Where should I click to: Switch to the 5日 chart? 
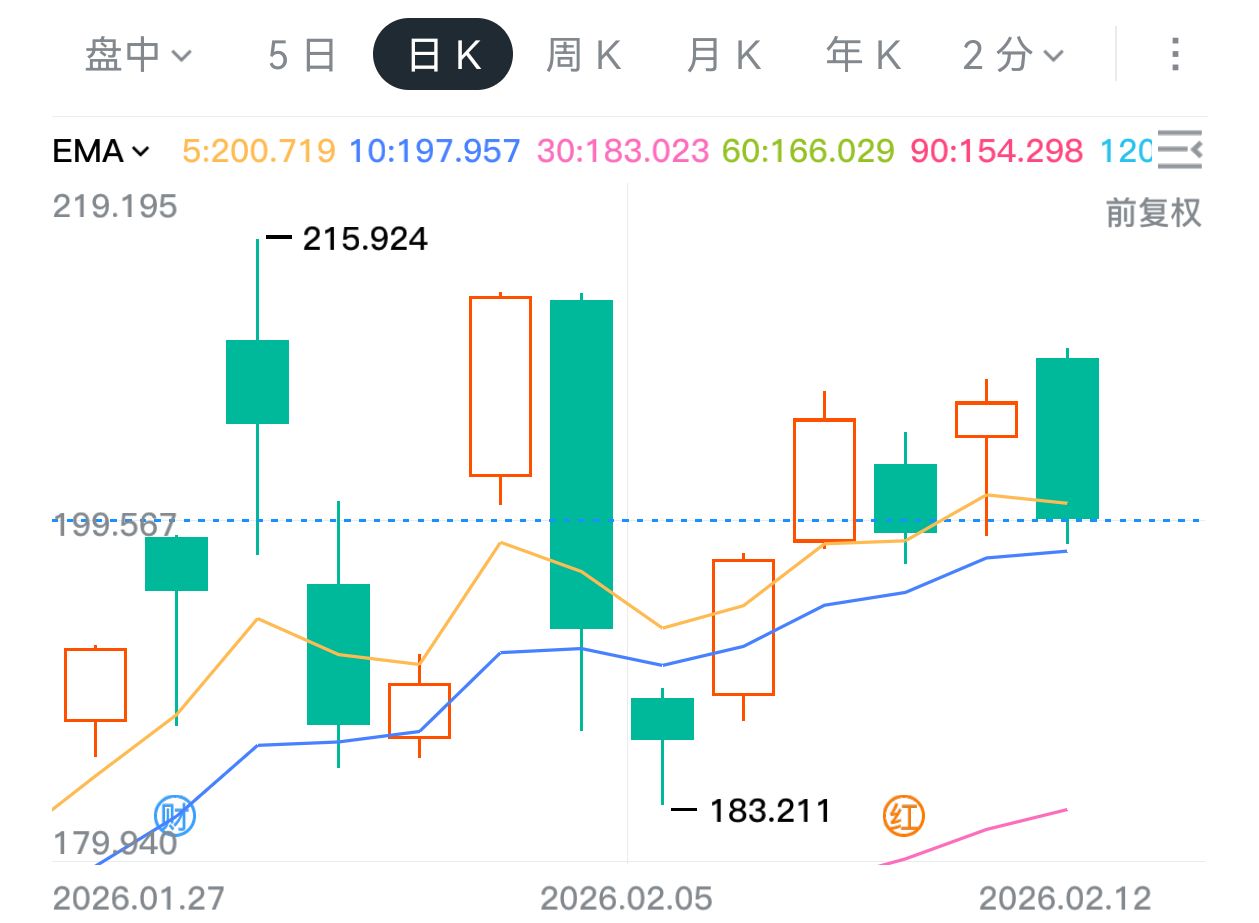coord(302,55)
